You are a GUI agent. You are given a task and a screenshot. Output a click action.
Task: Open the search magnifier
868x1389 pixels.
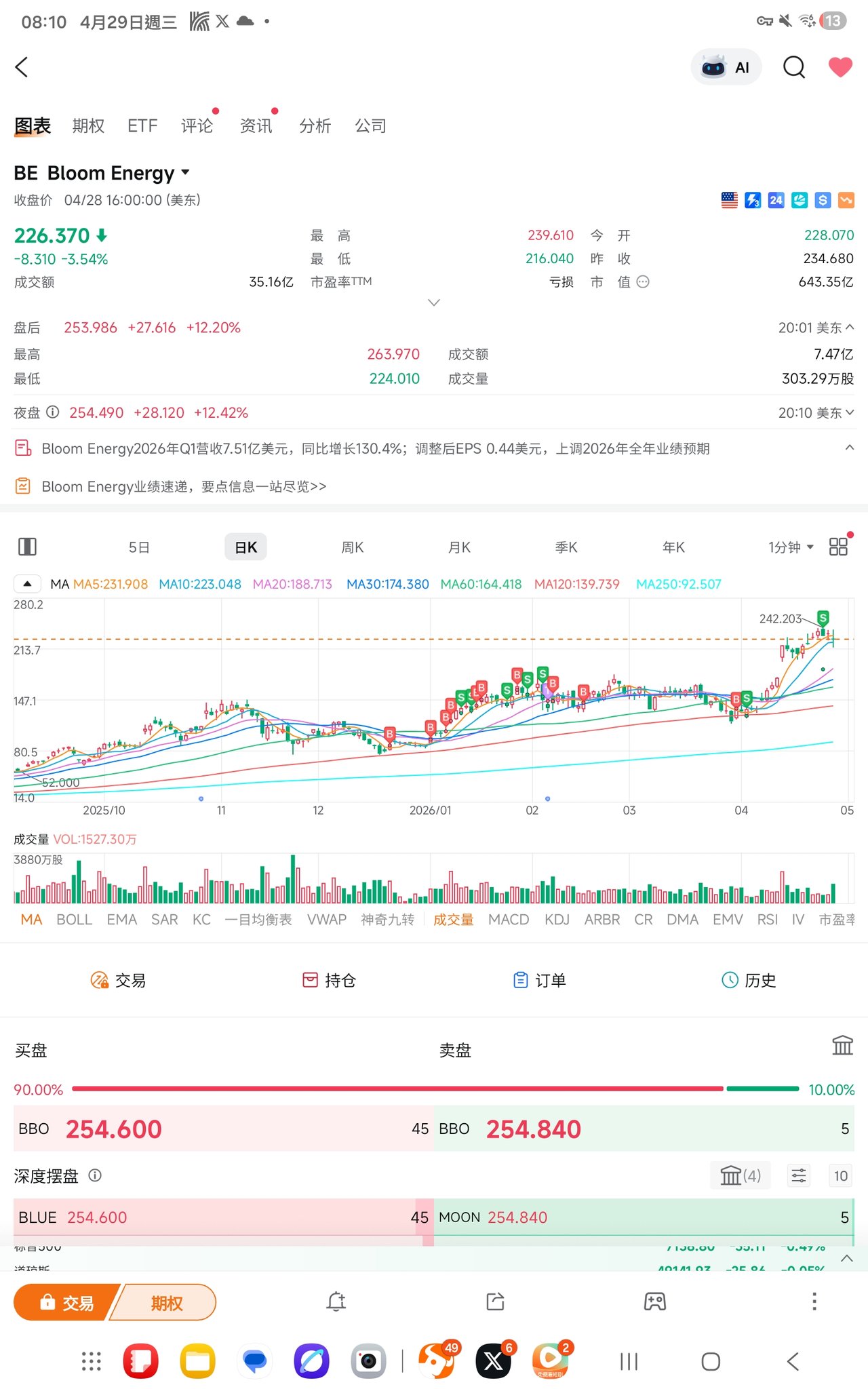793,67
